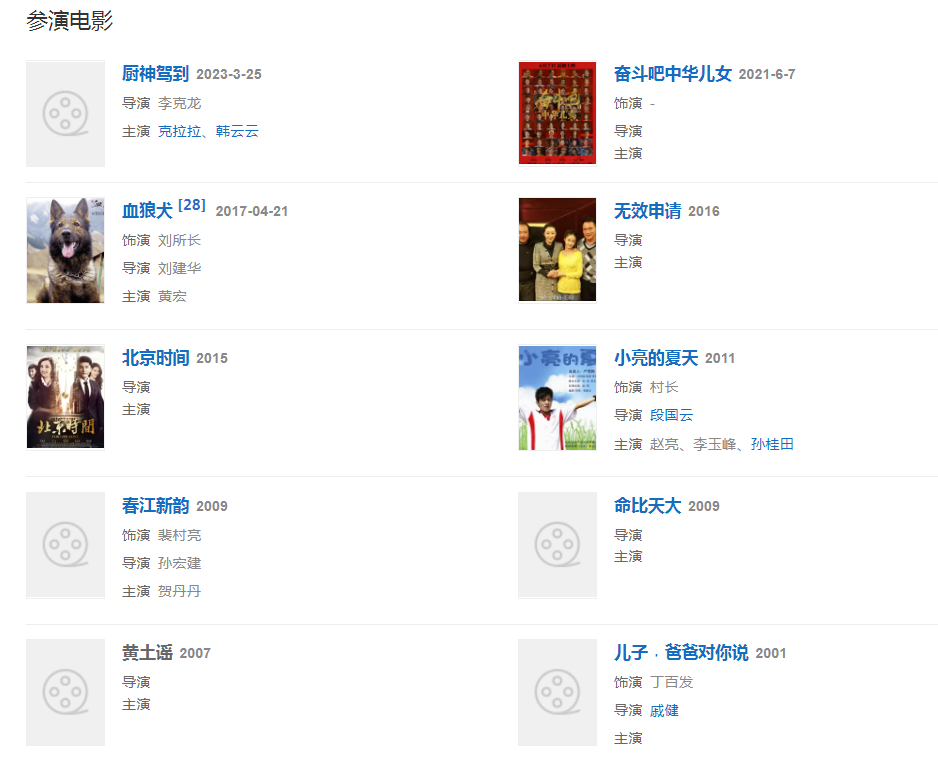The width and height of the screenshot is (938, 762).
Task: Open director 戚健 link
Action: pos(664,710)
